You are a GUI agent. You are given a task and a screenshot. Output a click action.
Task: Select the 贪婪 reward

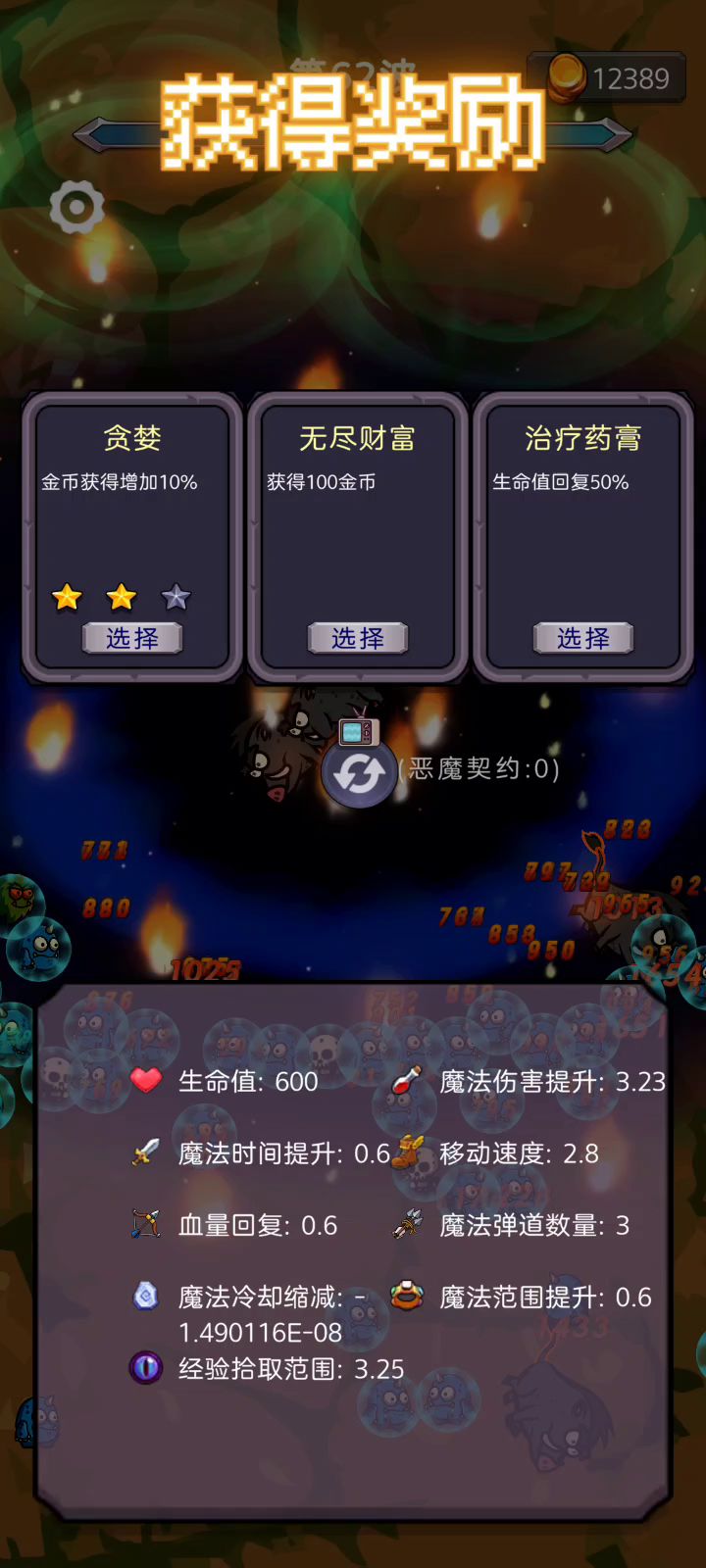(132, 638)
